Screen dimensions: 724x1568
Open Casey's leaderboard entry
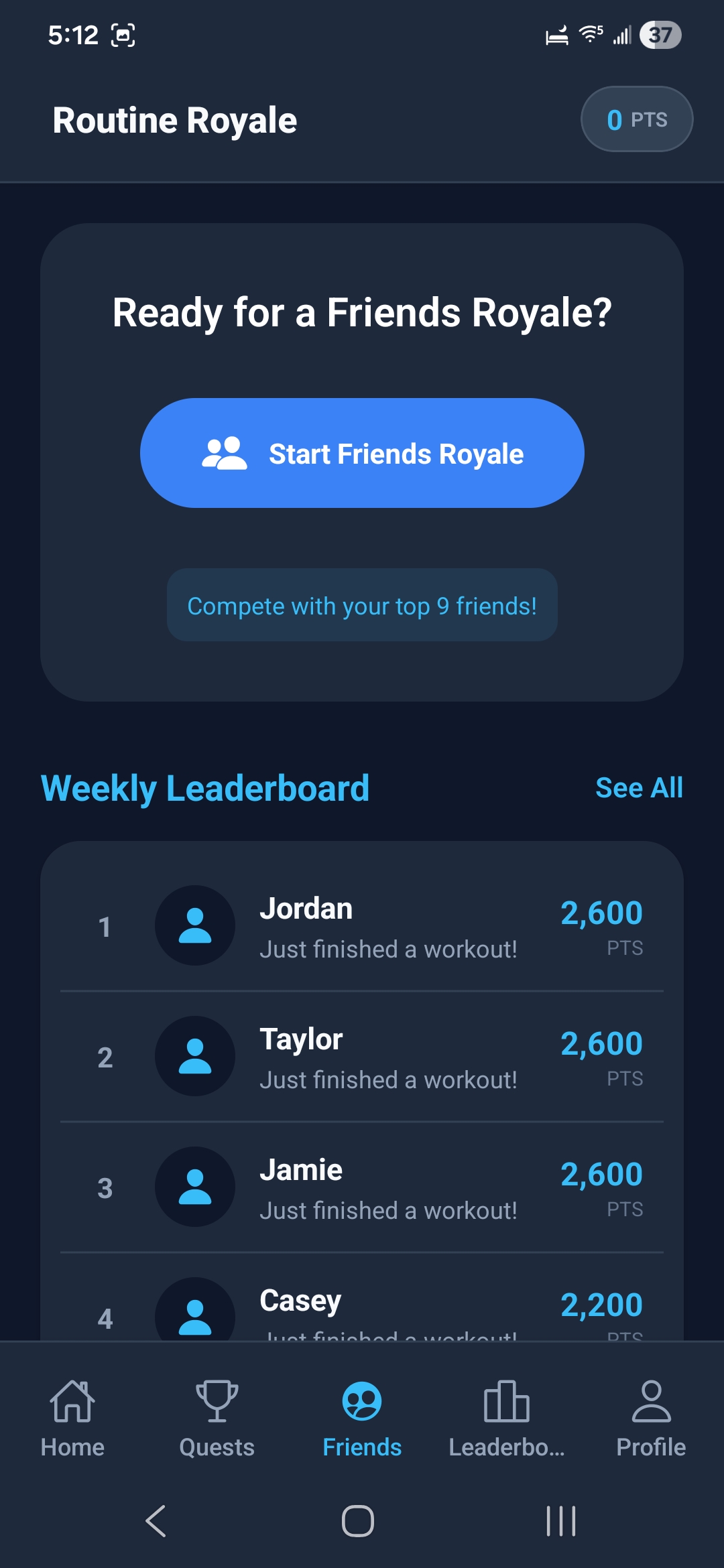362,1297
